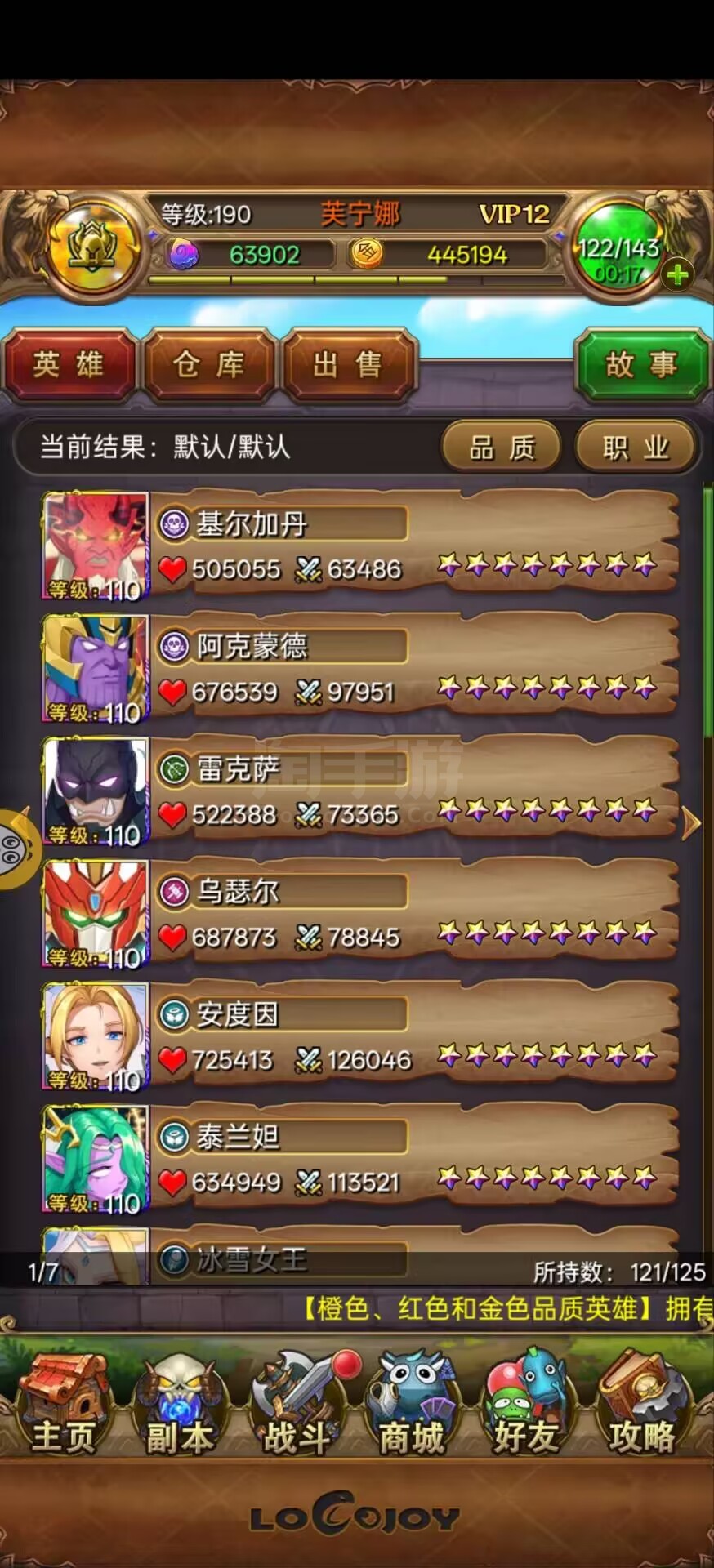714x1568 pixels.
Task: Filter heroes by 职业
Action: pos(636,447)
